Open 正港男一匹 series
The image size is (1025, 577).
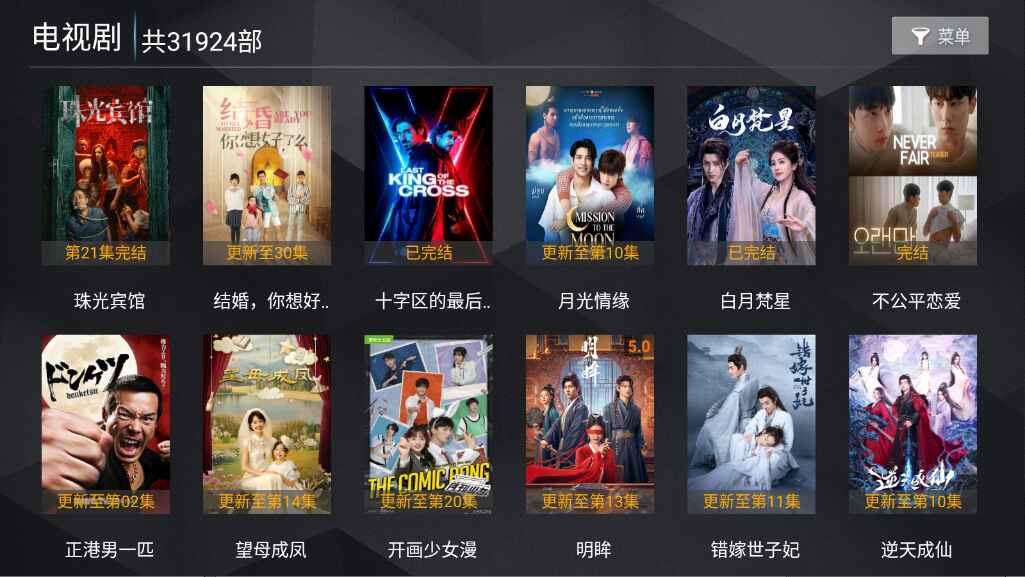(x=106, y=424)
